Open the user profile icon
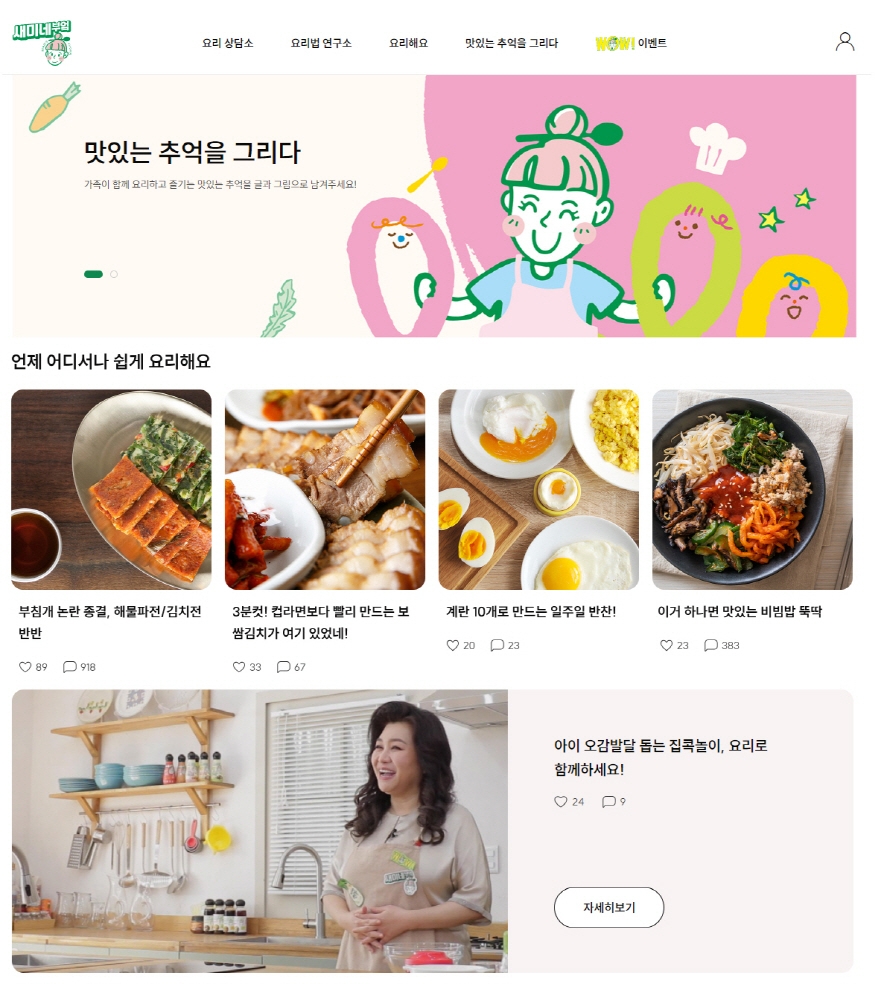 (845, 42)
